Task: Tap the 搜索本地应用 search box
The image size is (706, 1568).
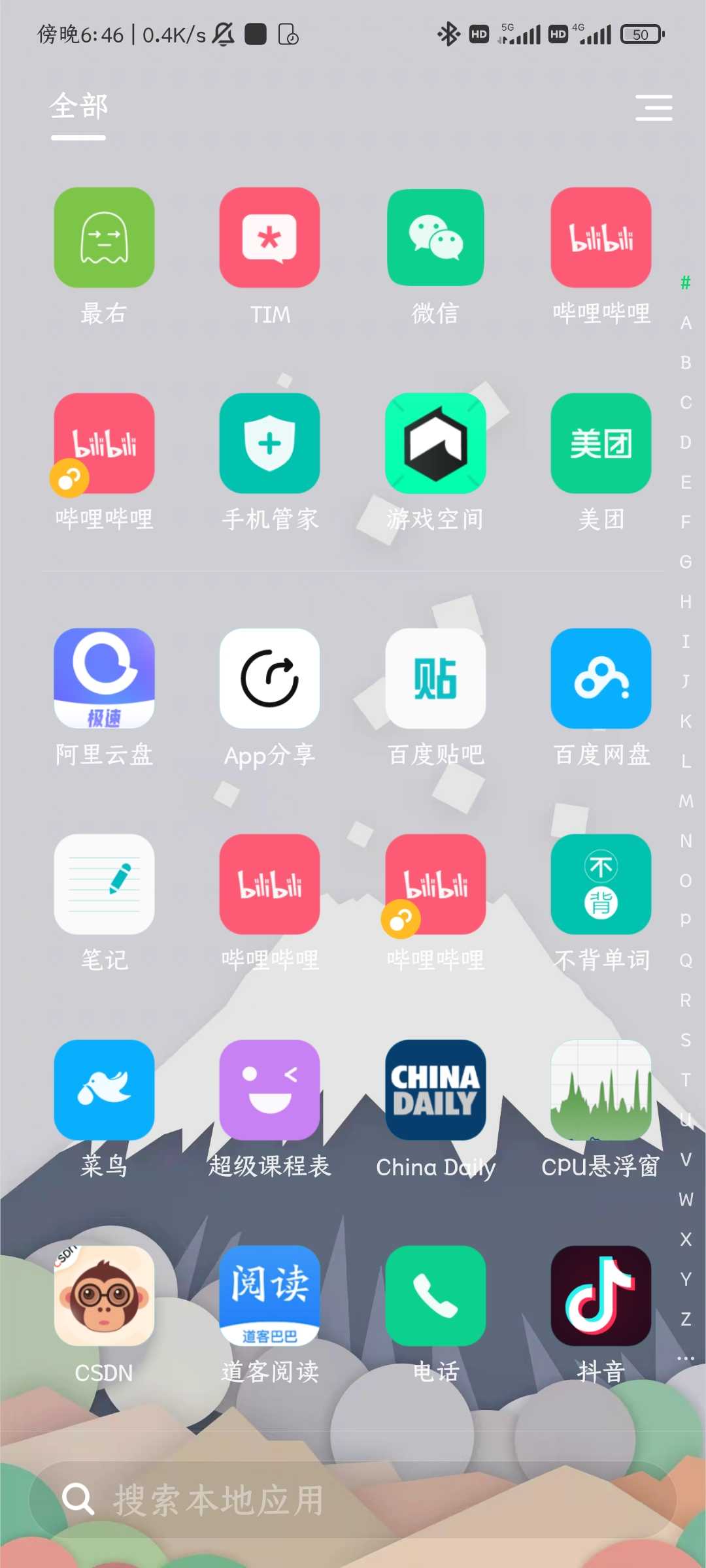Action: click(x=353, y=1499)
